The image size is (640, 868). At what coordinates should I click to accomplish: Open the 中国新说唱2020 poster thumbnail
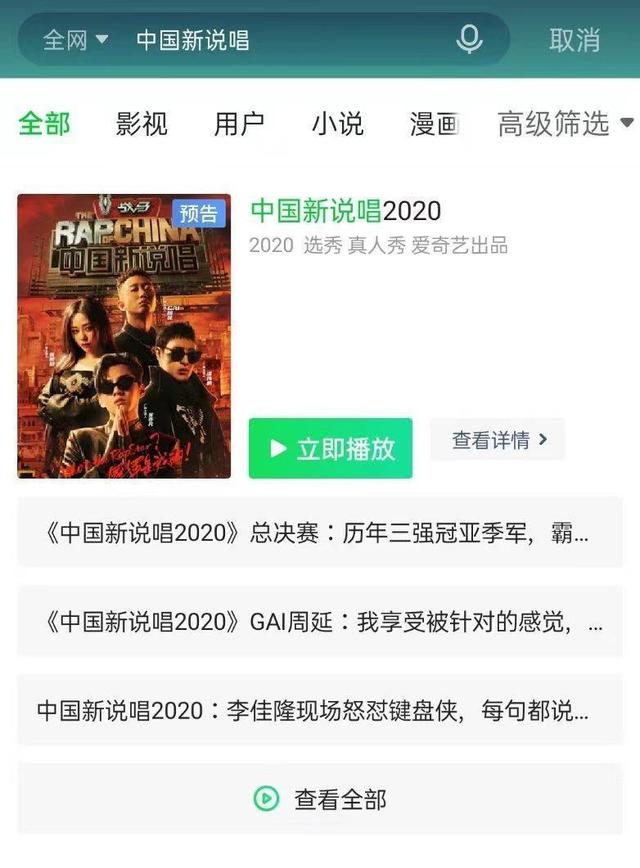click(x=124, y=336)
